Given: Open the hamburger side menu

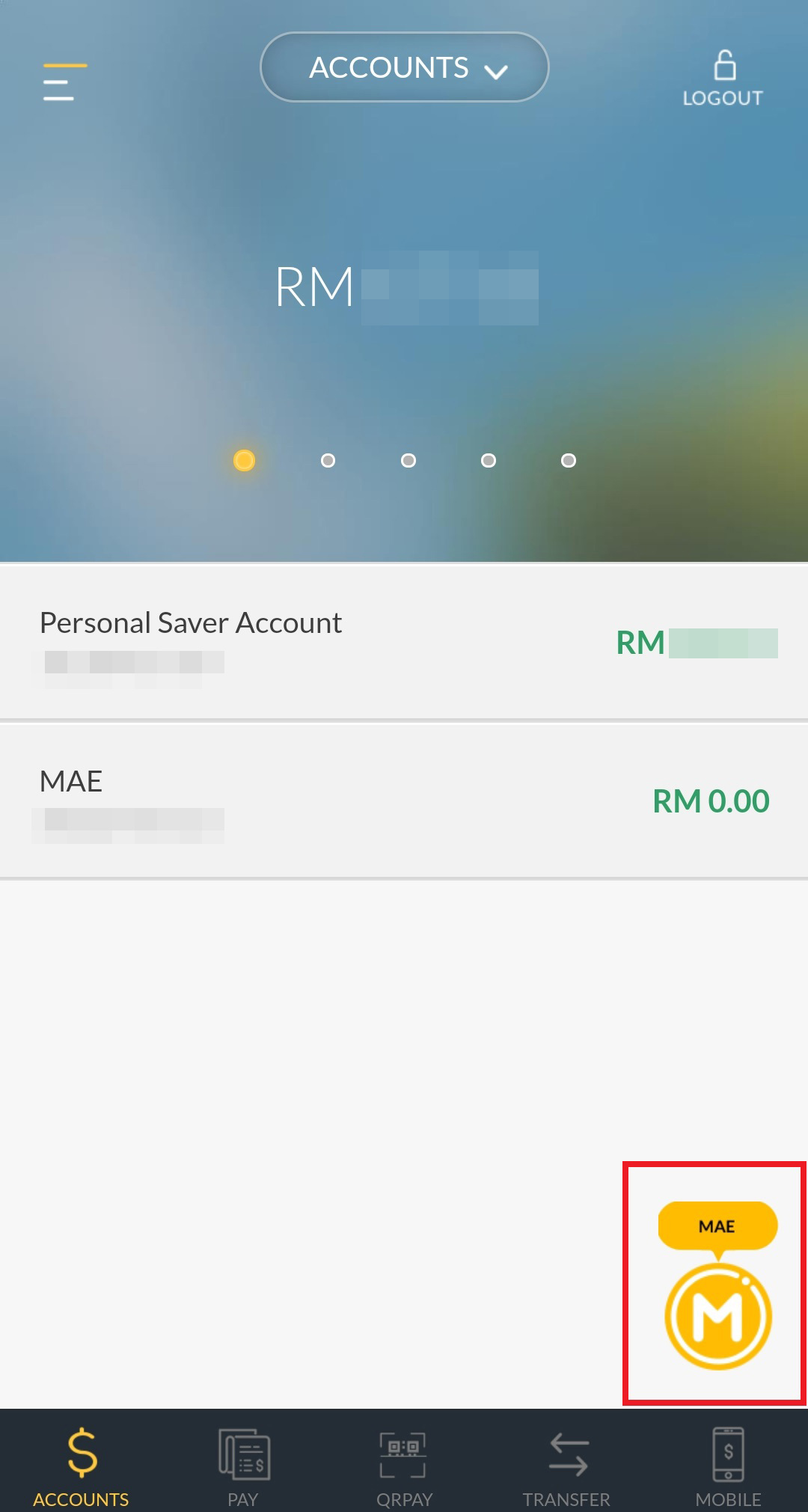Looking at the screenshot, I should pyautogui.click(x=64, y=82).
